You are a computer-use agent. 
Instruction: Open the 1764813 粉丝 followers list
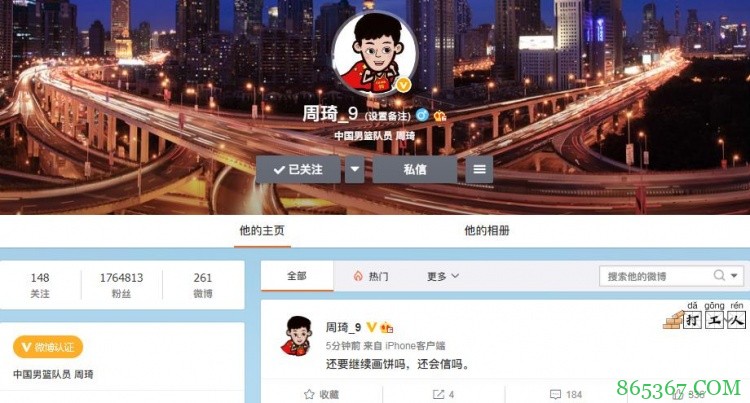coord(121,285)
